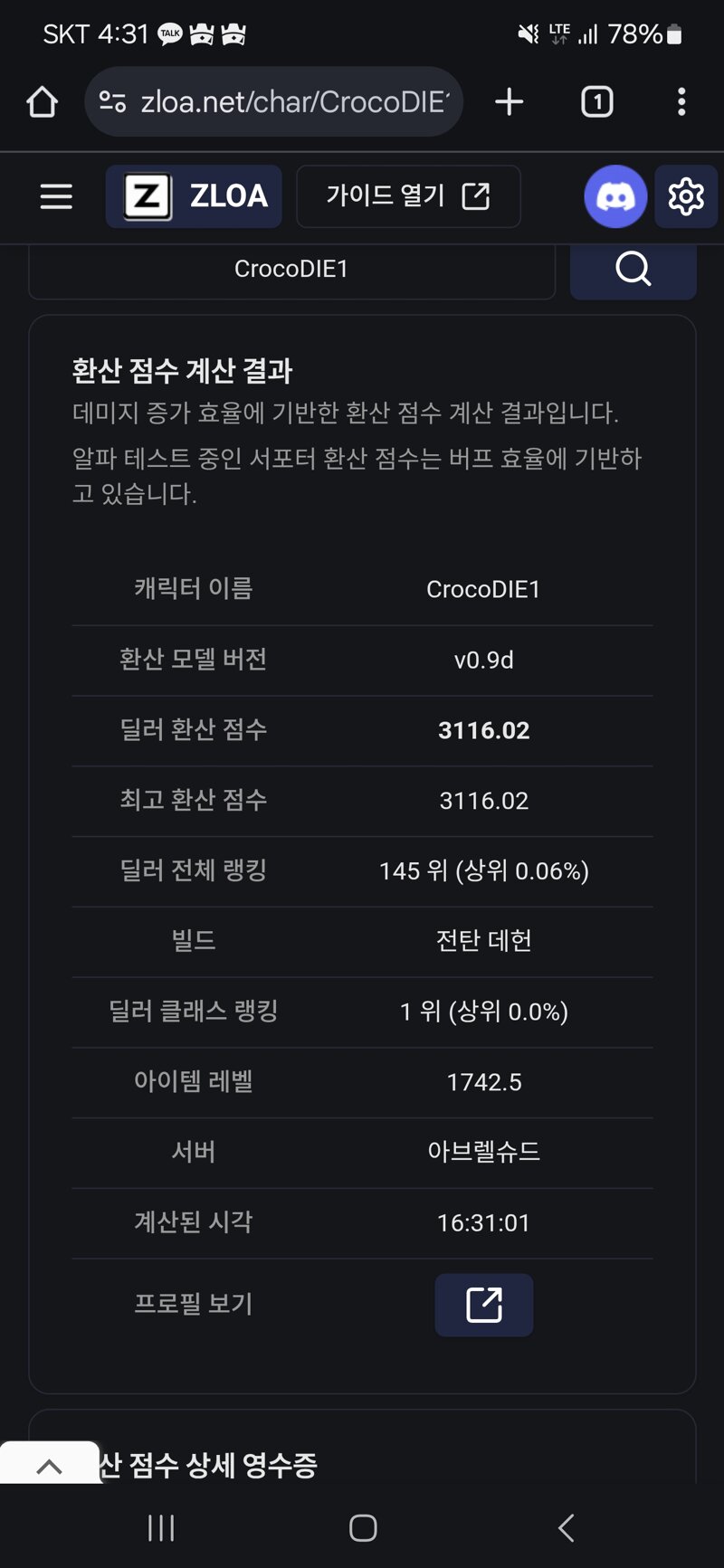Open the hamburger drawer menu
This screenshot has height=1568, width=724.
tap(56, 196)
